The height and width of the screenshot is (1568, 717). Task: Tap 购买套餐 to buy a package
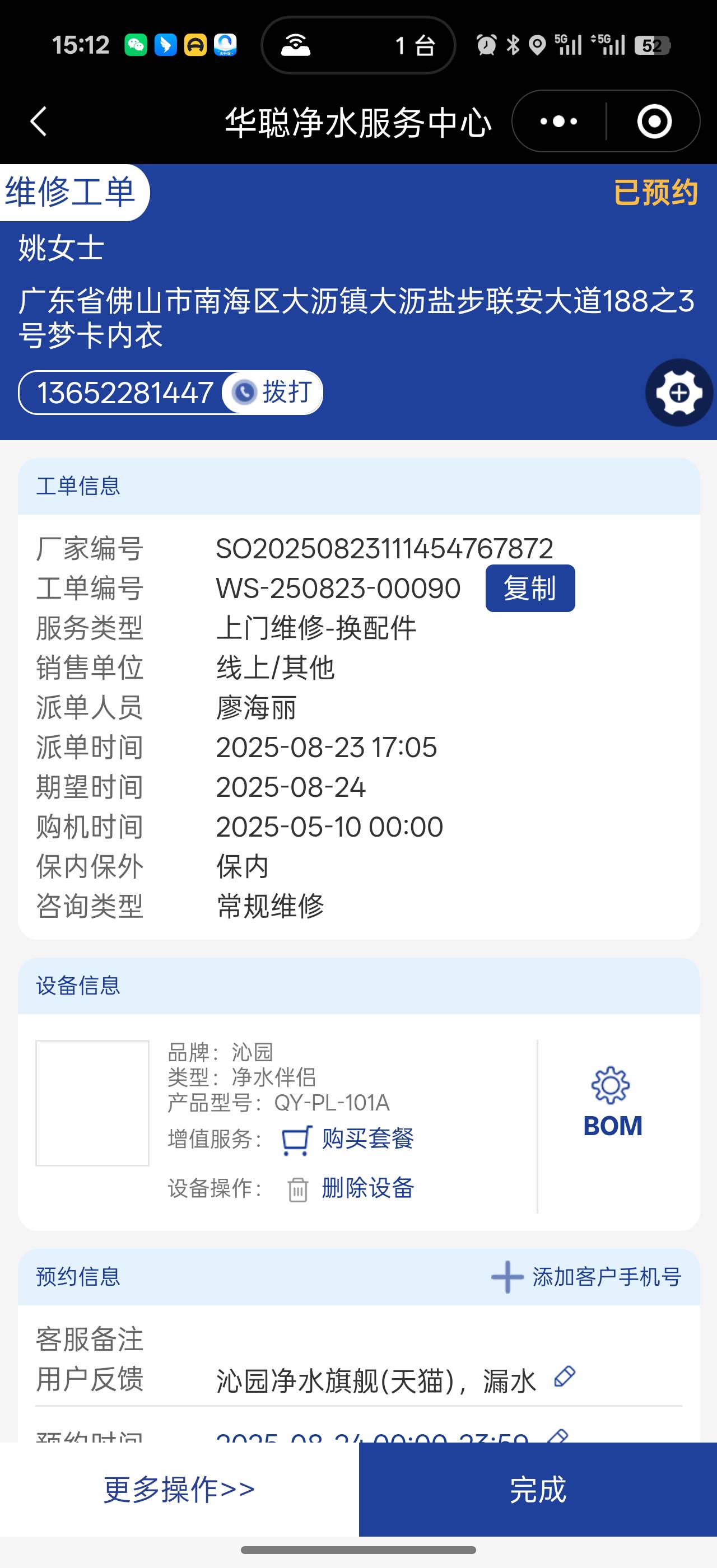(367, 1139)
